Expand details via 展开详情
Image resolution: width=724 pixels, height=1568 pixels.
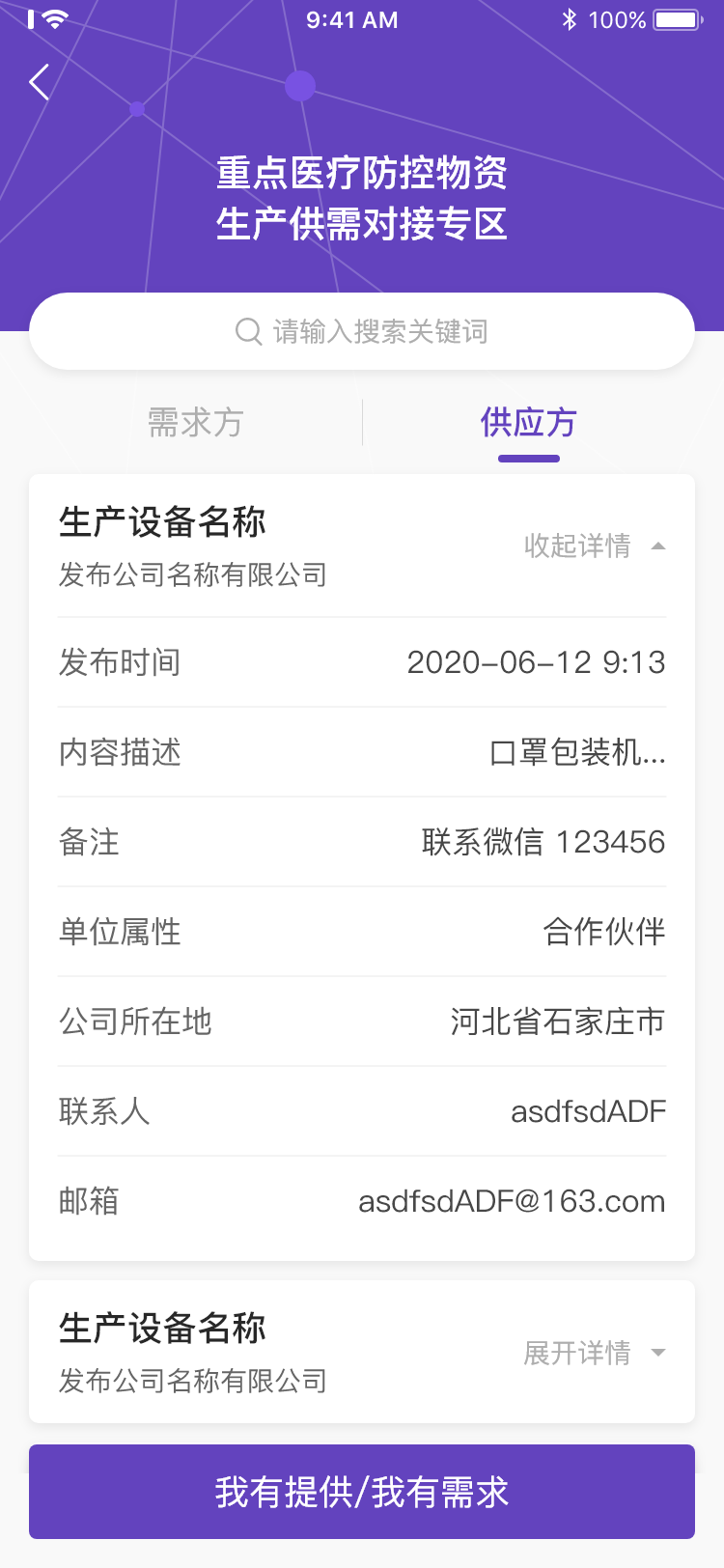(x=594, y=1353)
